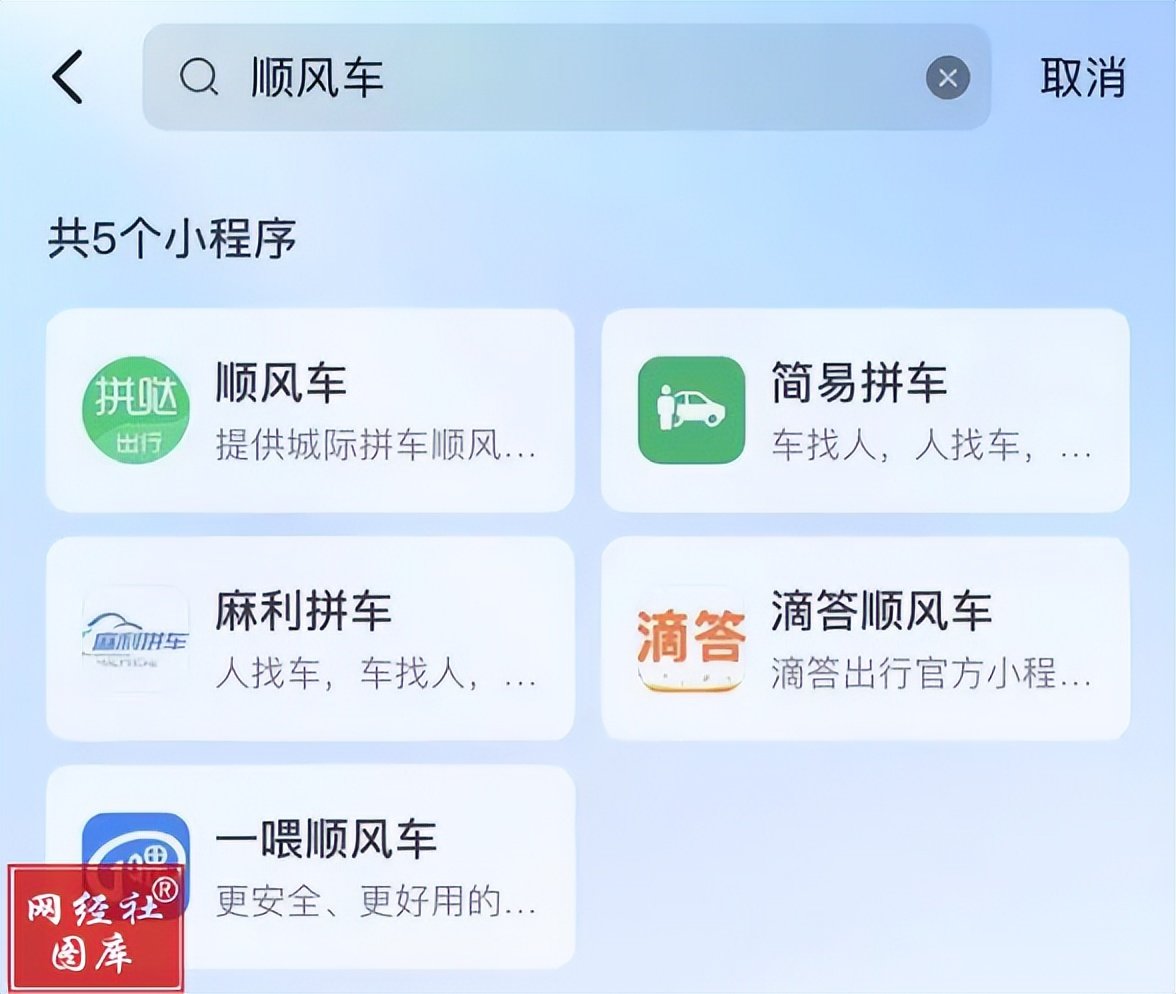Open the 滴答顺风车 mini program

coord(866,638)
